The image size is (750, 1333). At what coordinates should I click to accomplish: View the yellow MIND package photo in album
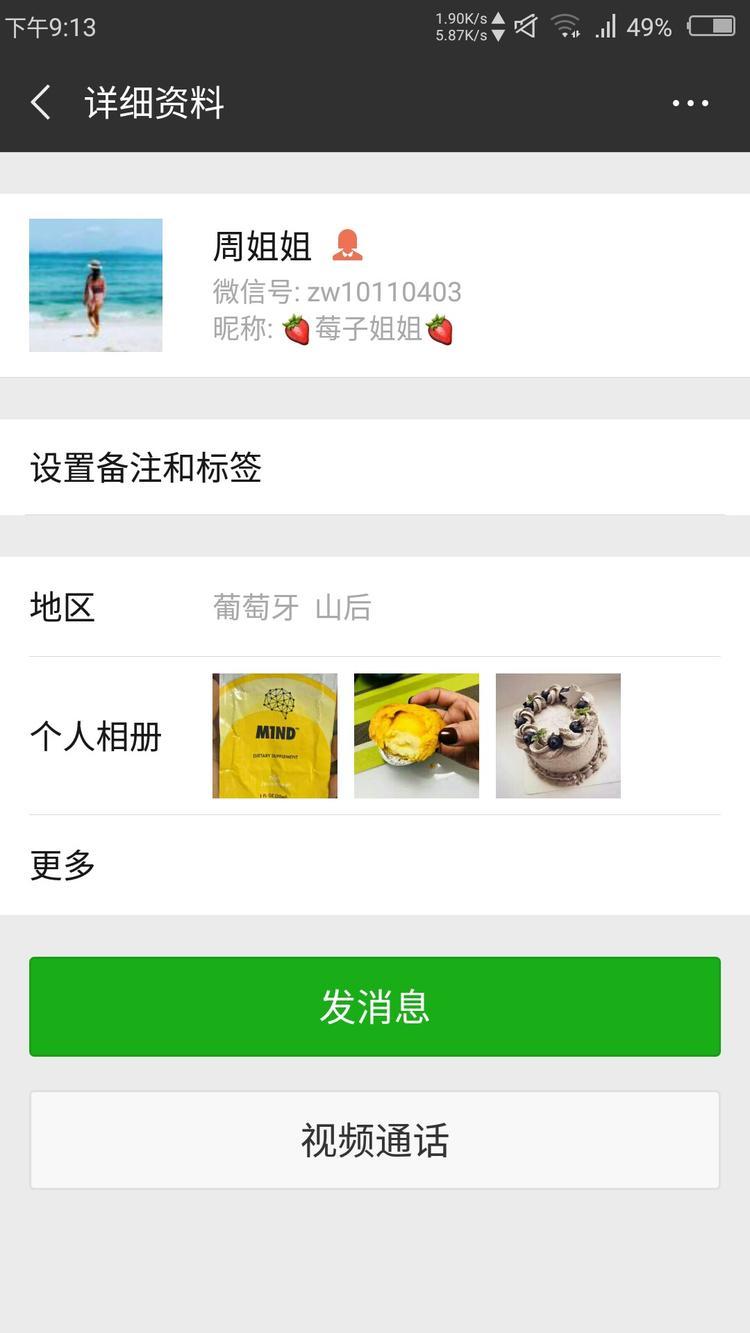coord(274,736)
